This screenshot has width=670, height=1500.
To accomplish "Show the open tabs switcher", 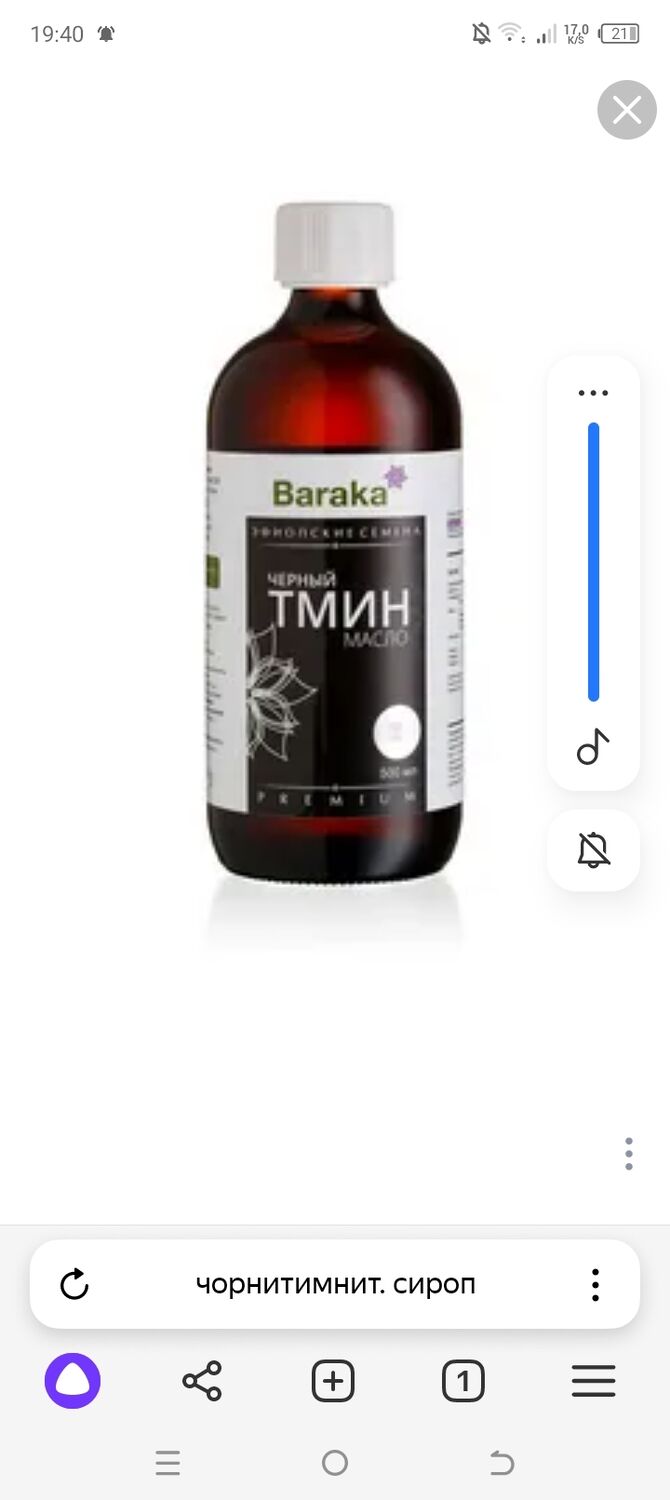I will click(x=463, y=1381).
